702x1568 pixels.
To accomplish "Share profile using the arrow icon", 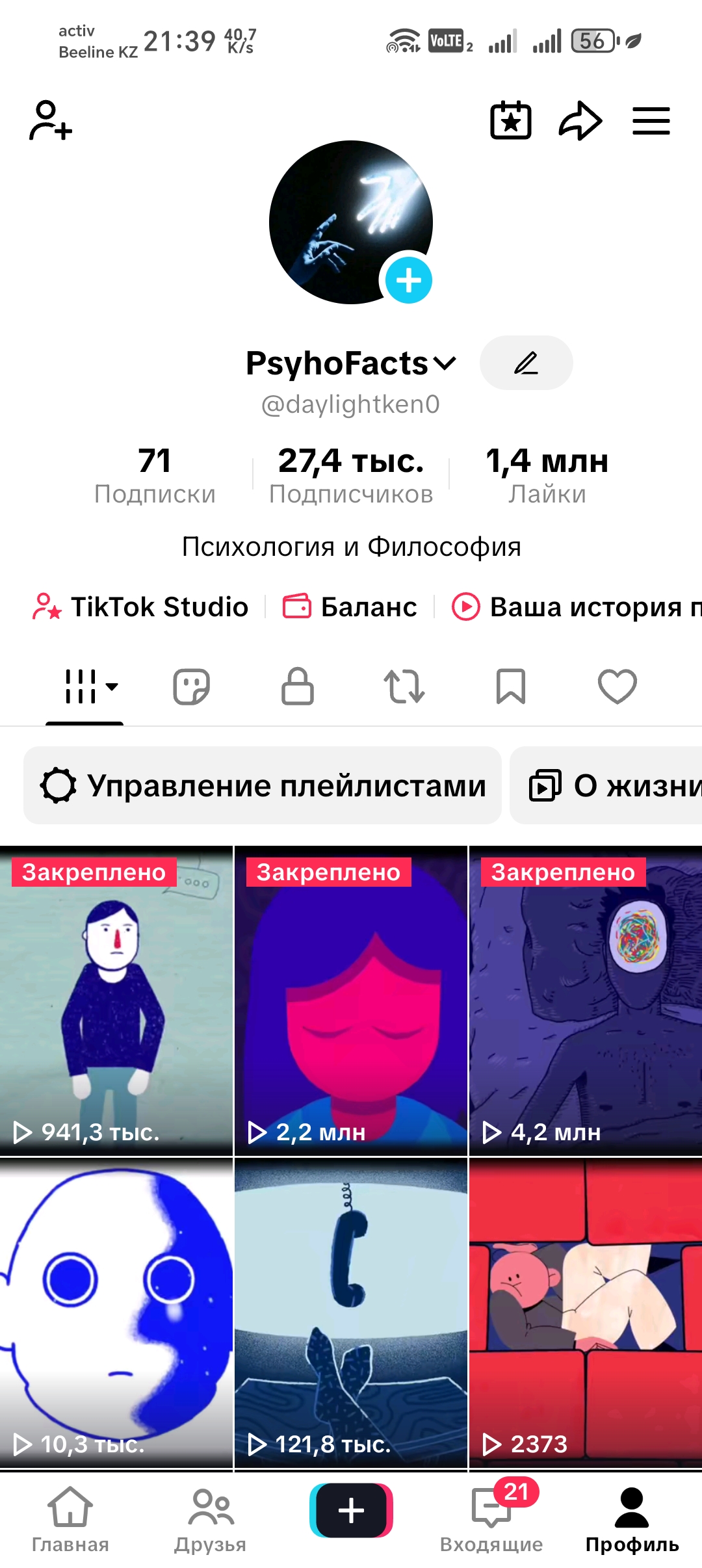I will coord(579,121).
